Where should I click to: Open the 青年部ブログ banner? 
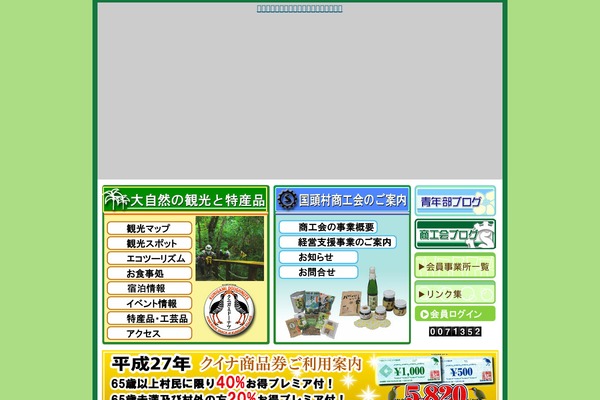click(x=455, y=201)
